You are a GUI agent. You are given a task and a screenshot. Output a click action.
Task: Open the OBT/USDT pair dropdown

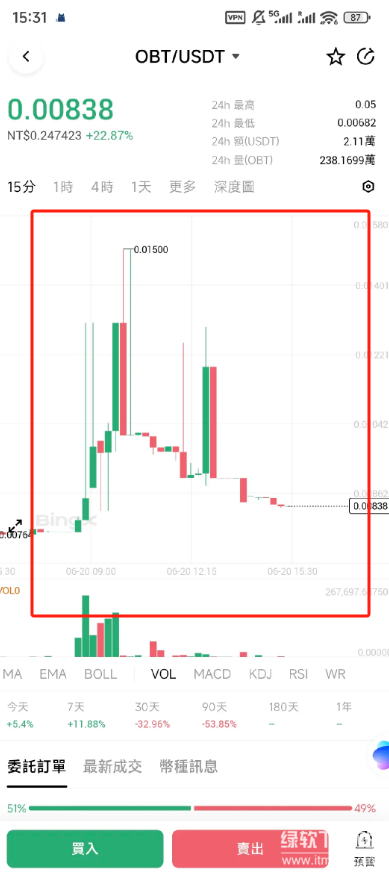pos(187,57)
